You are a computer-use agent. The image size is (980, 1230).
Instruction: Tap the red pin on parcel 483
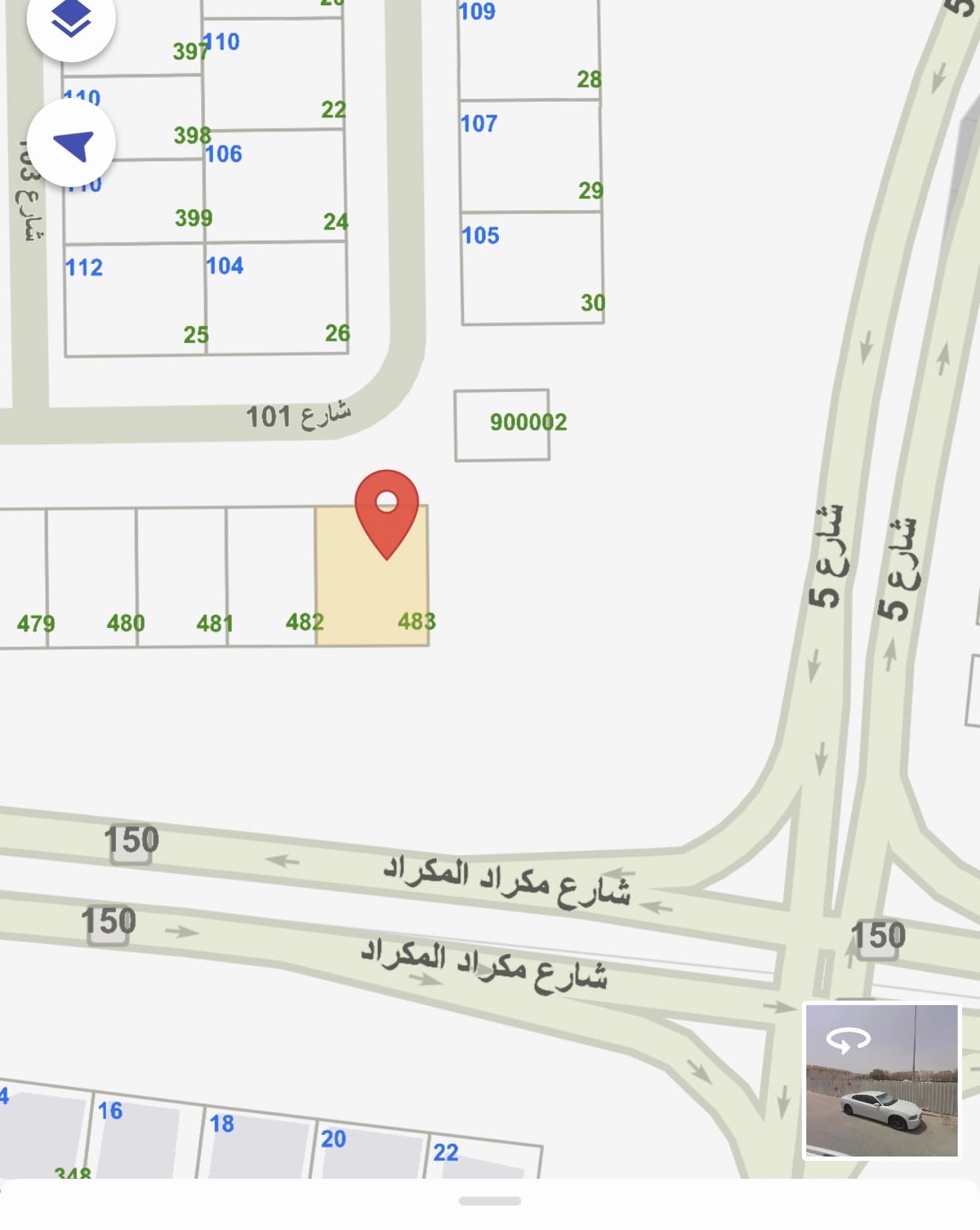click(x=386, y=509)
